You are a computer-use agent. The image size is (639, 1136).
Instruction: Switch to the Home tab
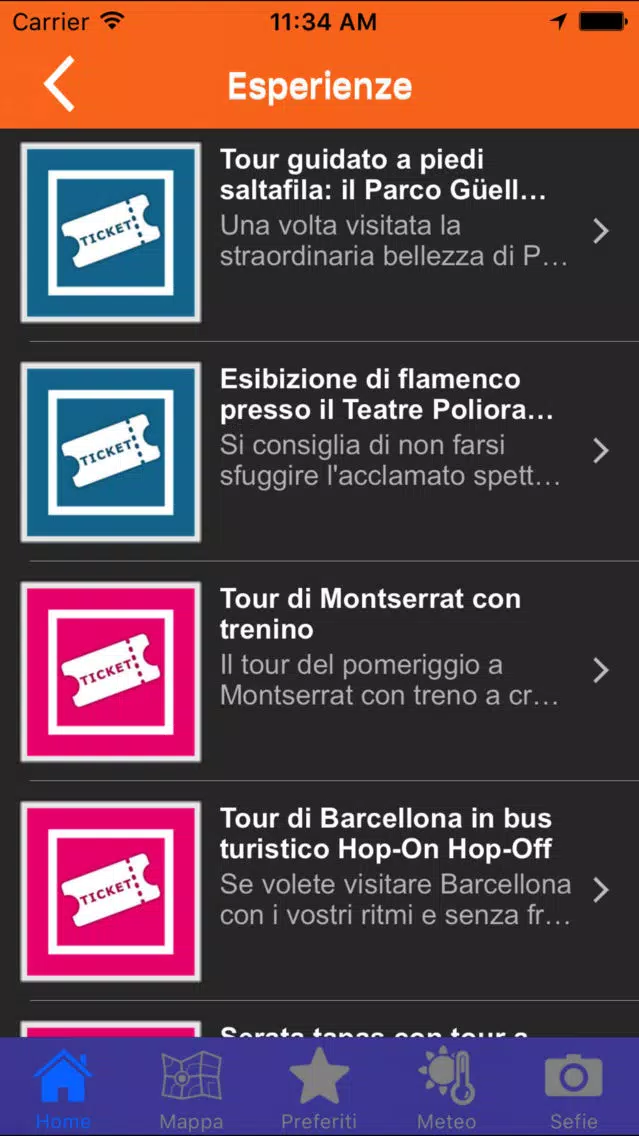pos(63,1089)
